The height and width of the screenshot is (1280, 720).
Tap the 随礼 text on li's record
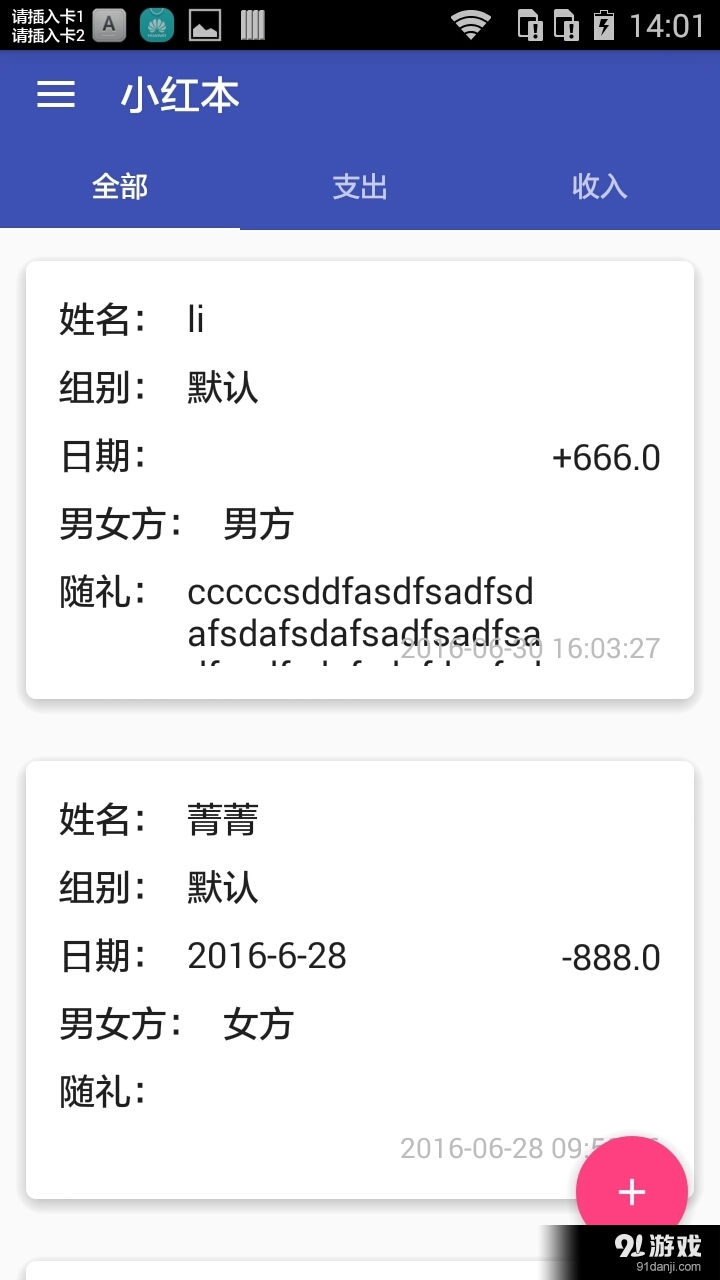(x=103, y=592)
